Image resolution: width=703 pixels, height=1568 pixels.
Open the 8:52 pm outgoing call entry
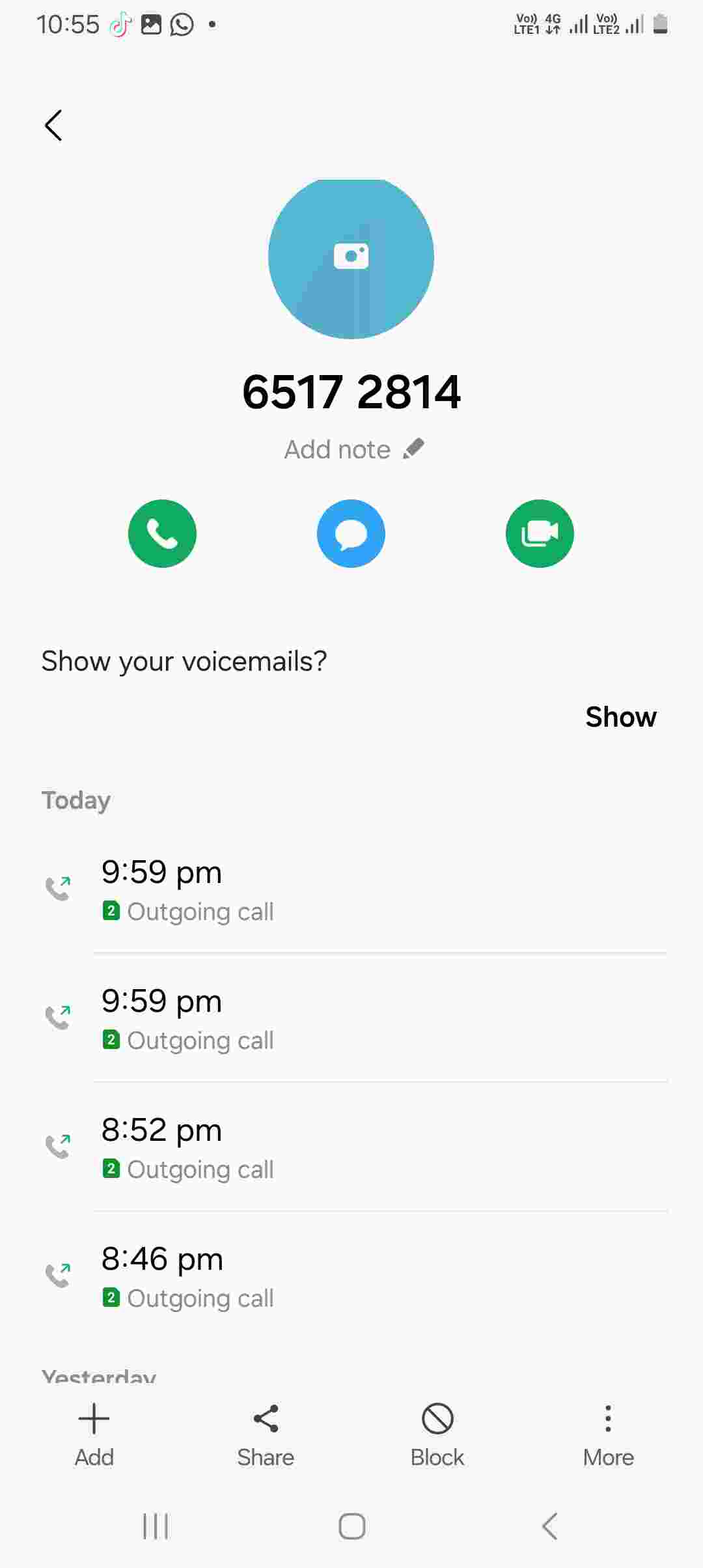coord(351,1147)
